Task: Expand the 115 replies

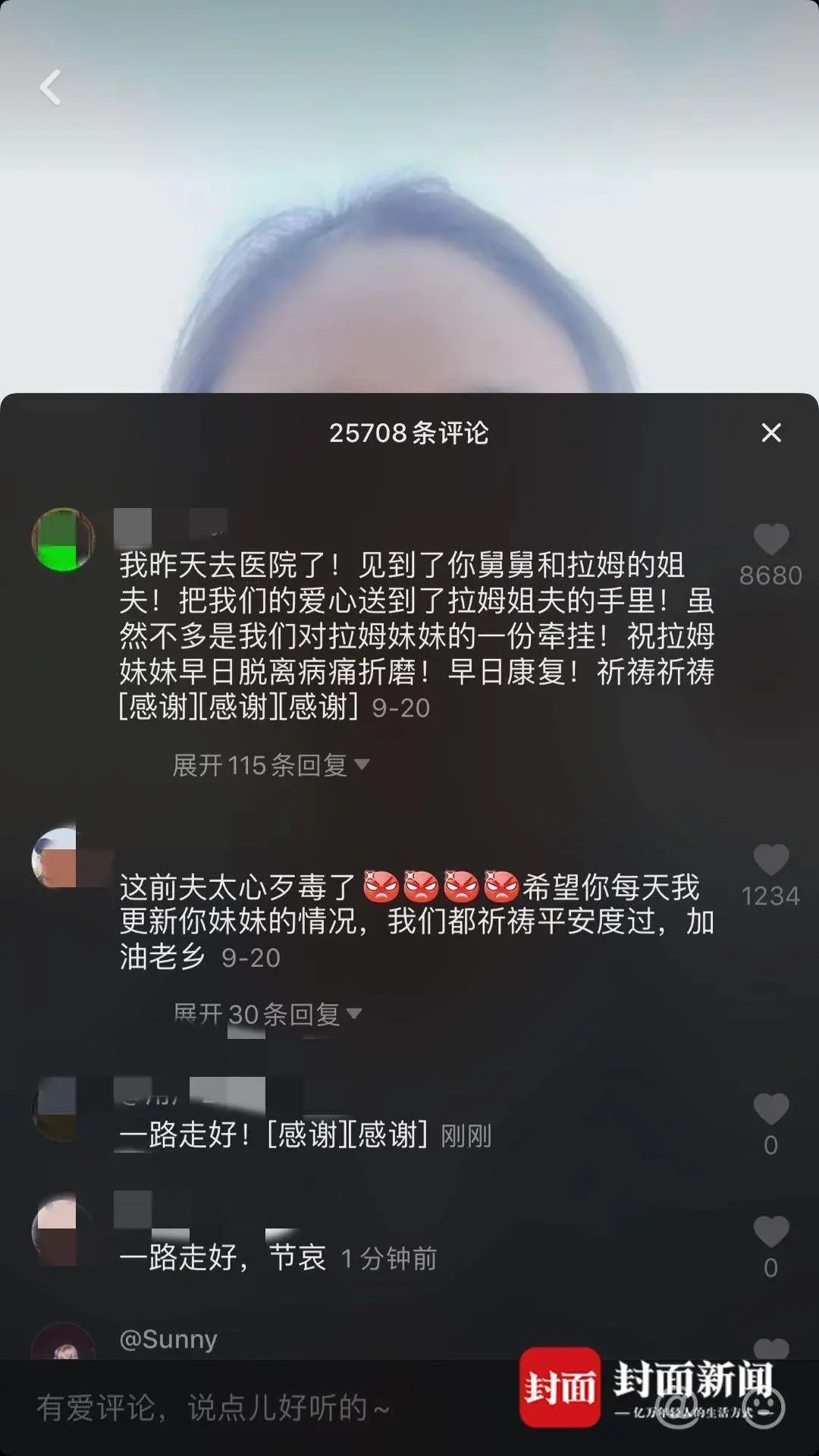Action: [x=270, y=765]
